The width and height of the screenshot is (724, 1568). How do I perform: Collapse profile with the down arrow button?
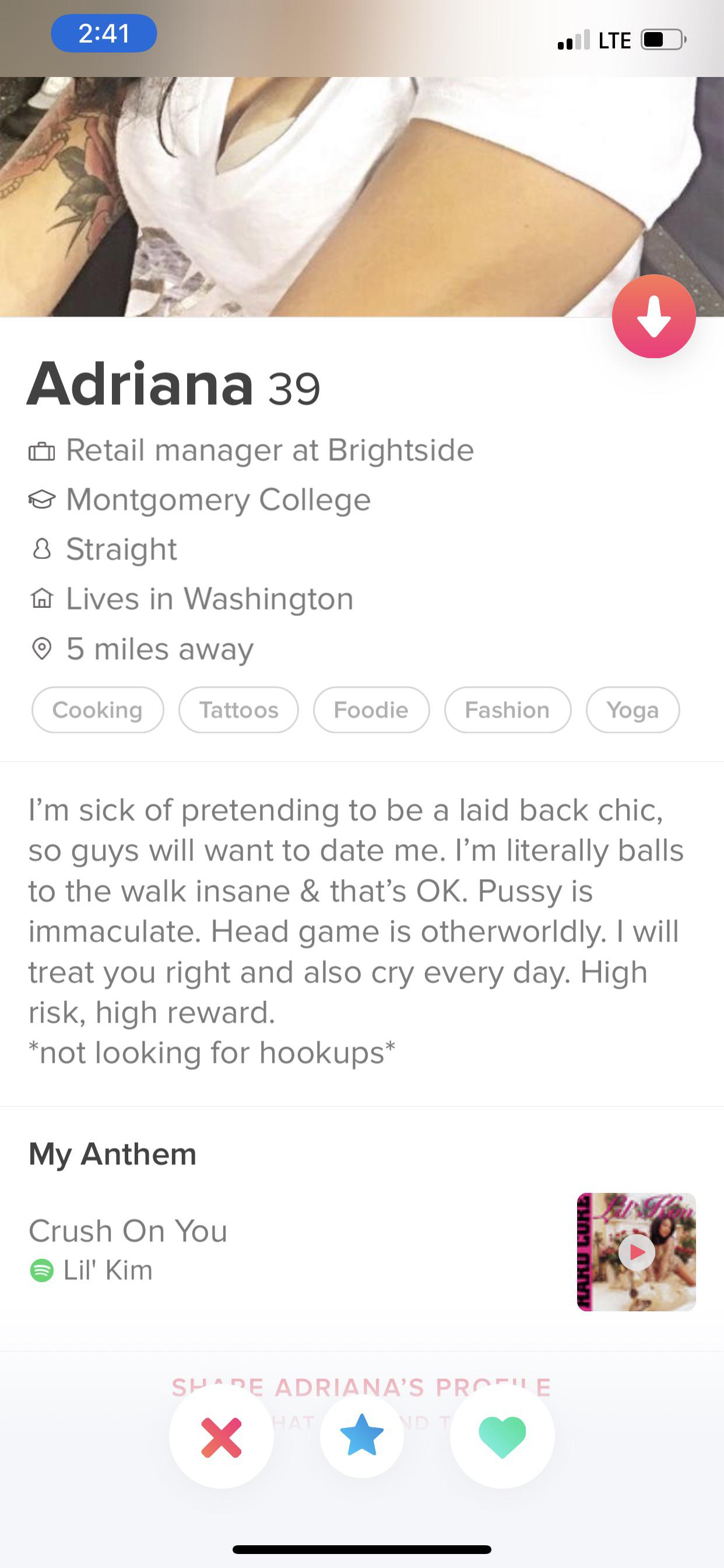click(653, 317)
